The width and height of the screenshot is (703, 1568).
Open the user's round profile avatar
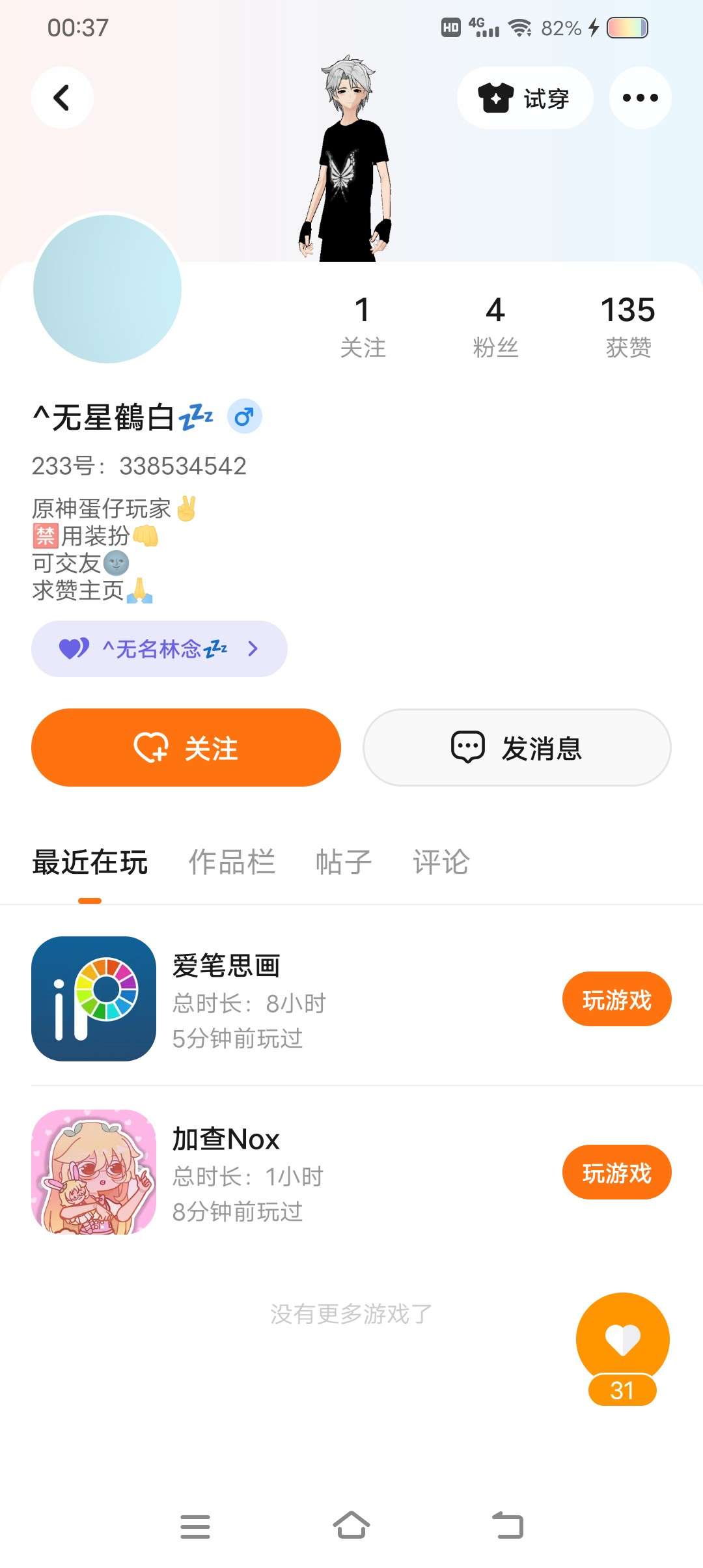(107, 288)
